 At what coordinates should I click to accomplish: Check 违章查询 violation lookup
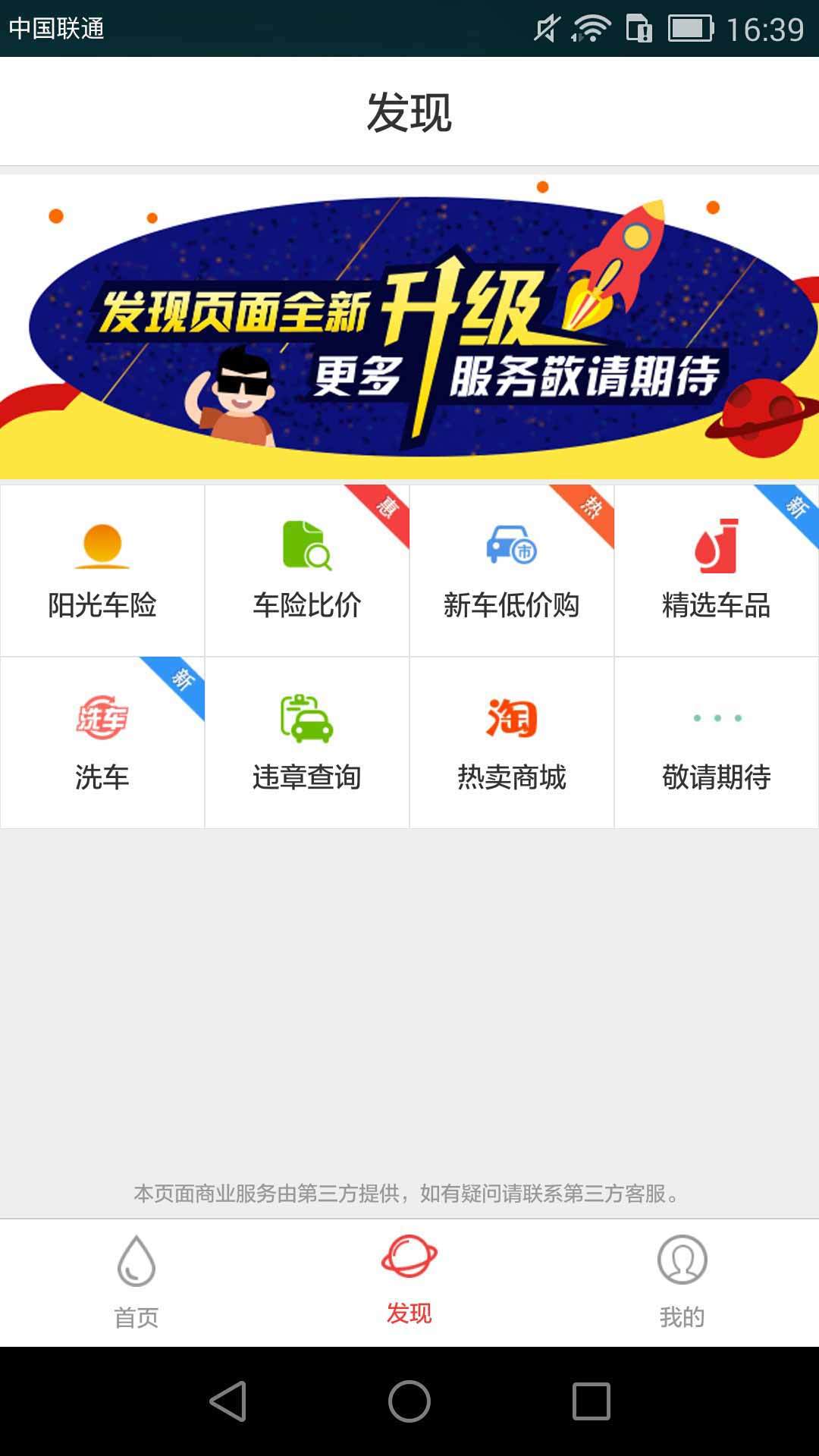tap(307, 742)
